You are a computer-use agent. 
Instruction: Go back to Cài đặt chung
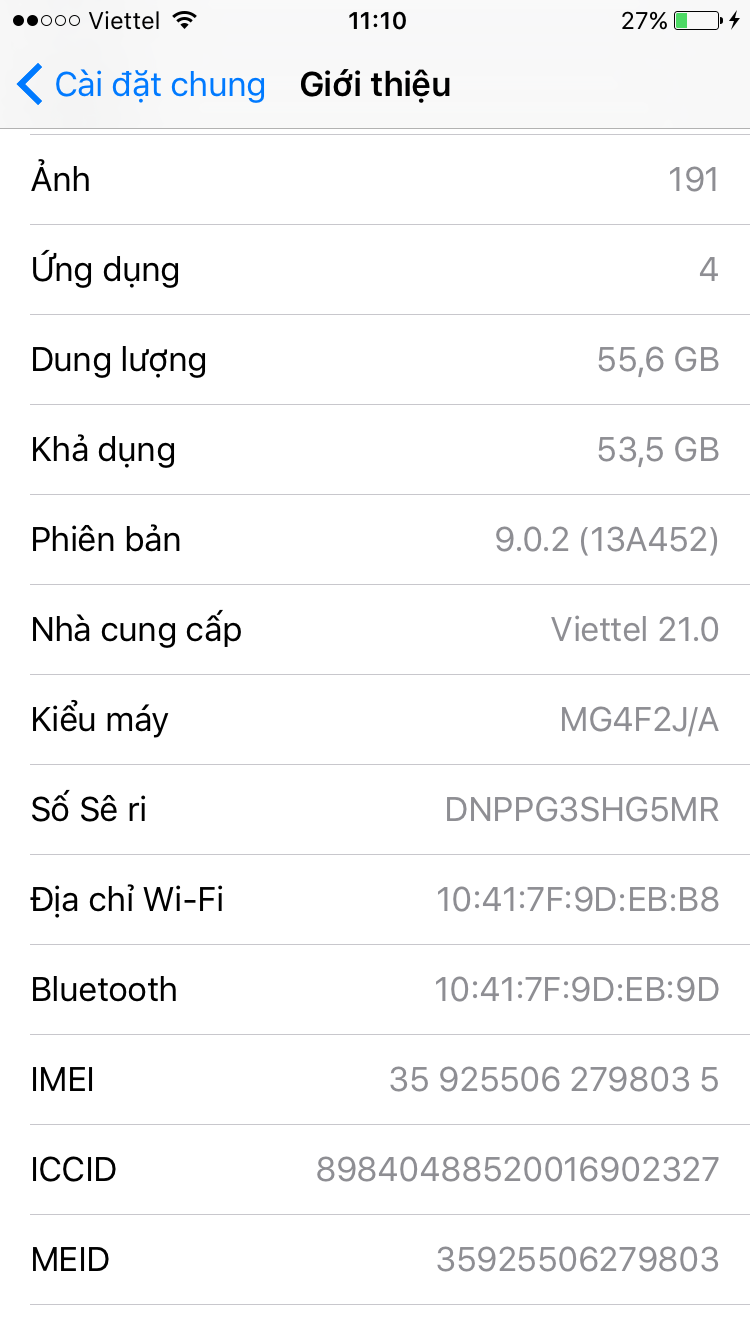[x=141, y=85]
